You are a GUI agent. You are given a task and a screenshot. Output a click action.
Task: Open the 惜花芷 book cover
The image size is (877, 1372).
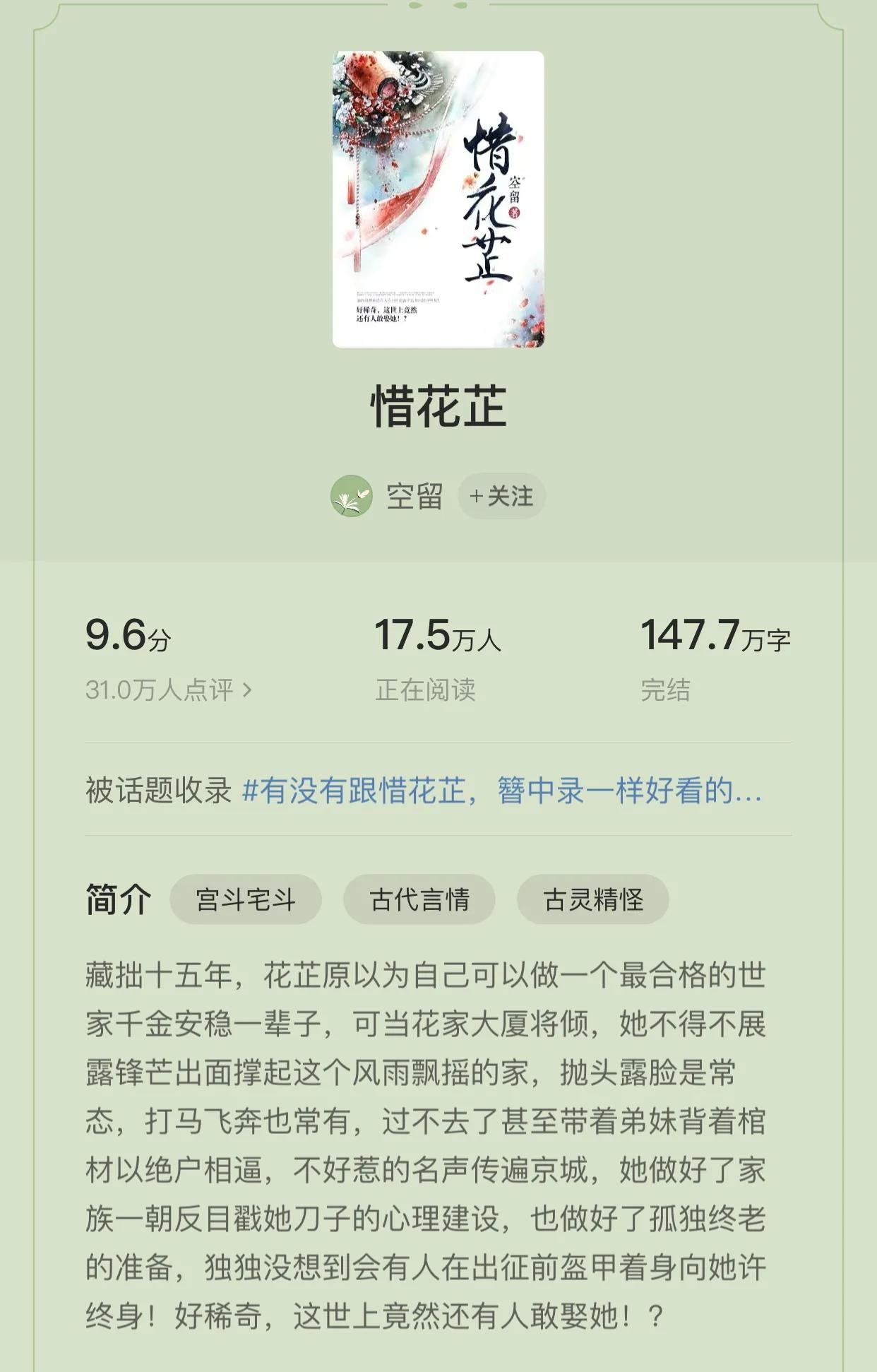438,199
